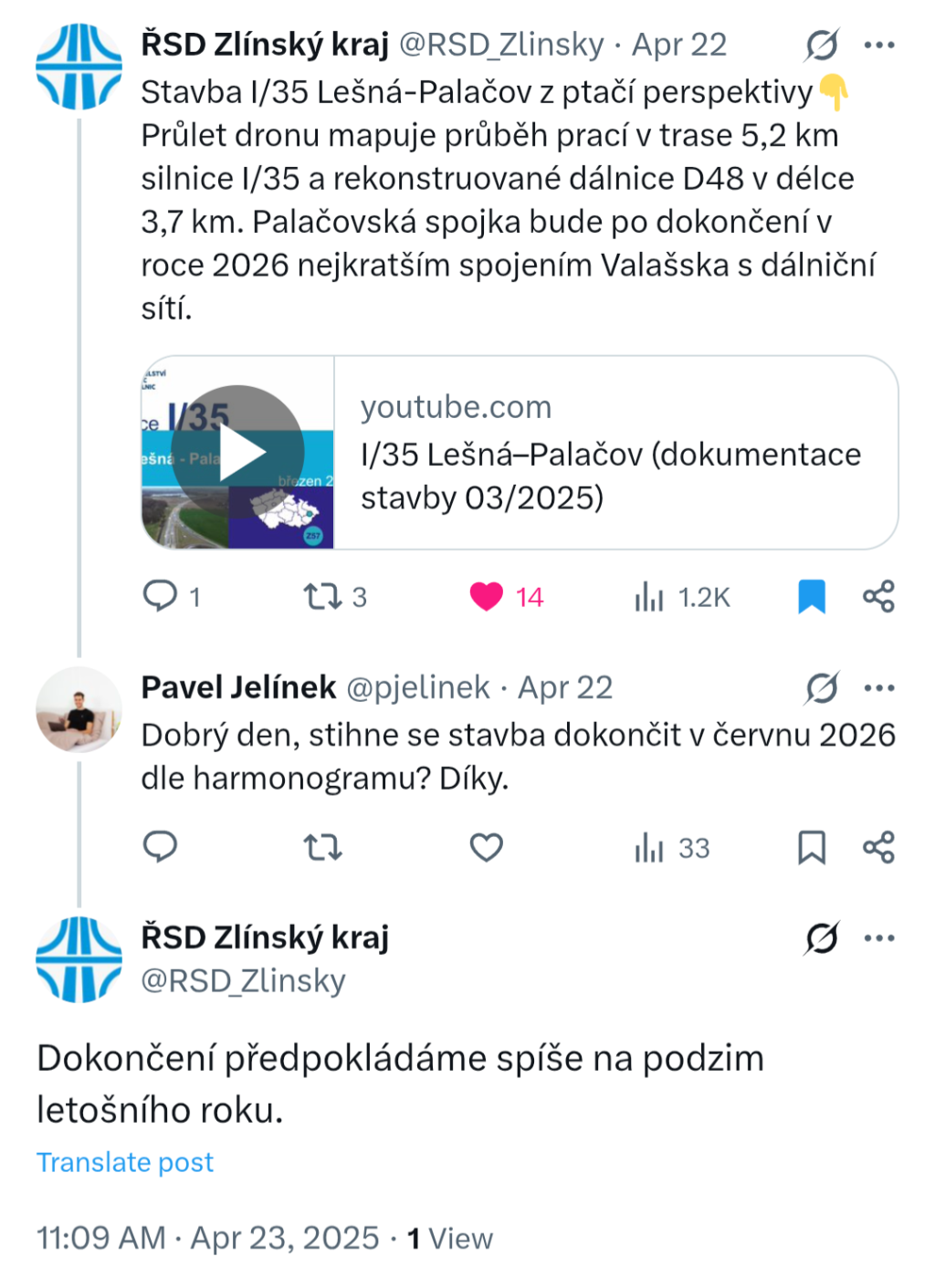
Task: View analytics via the 1.2K views icon
Action: [650, 596]
